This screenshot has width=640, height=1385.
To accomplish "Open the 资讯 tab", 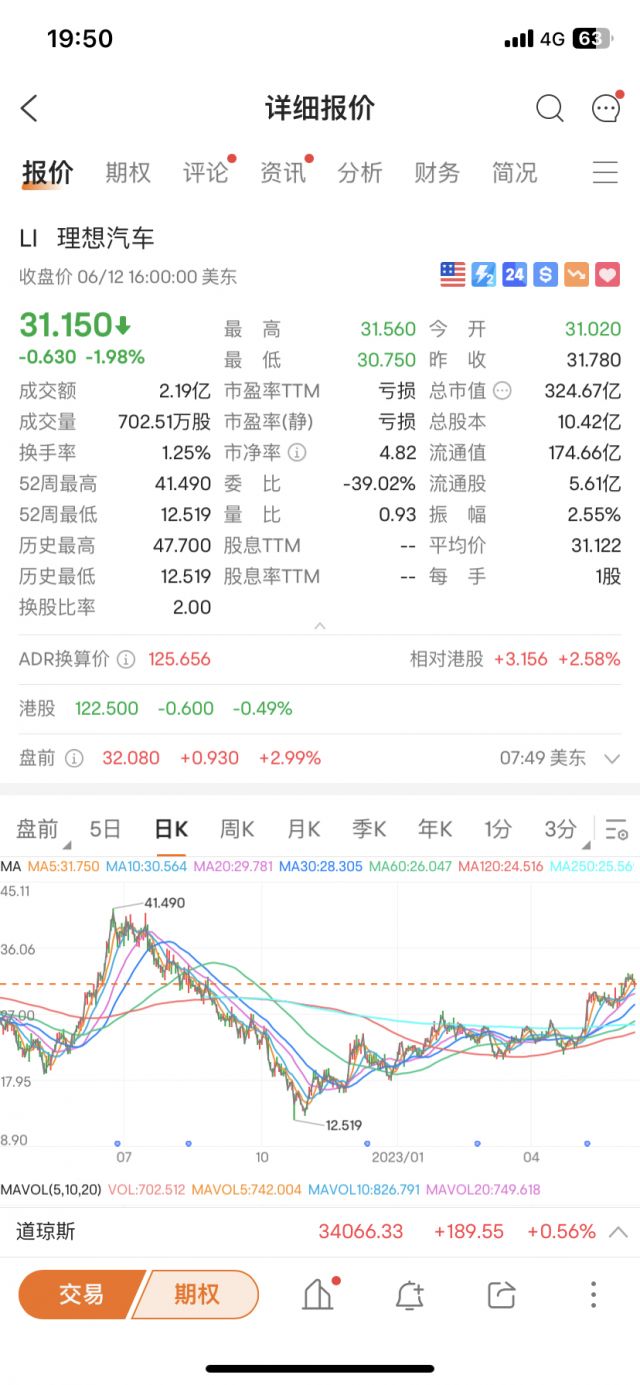I will pos(283,173).
